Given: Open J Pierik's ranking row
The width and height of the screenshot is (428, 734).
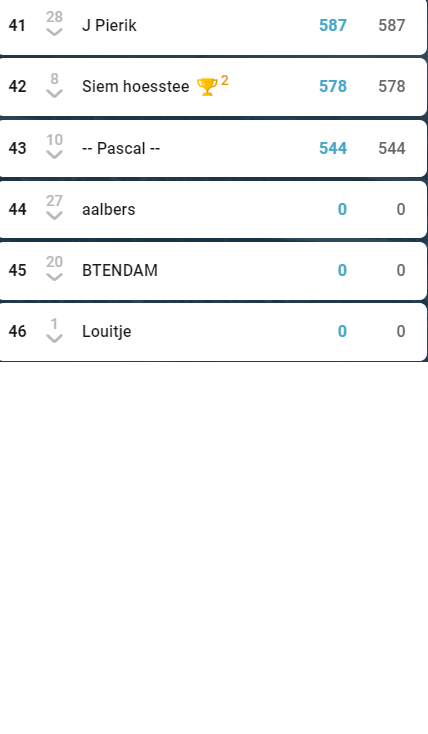Looking at the screenshot, I should [213, 26].
